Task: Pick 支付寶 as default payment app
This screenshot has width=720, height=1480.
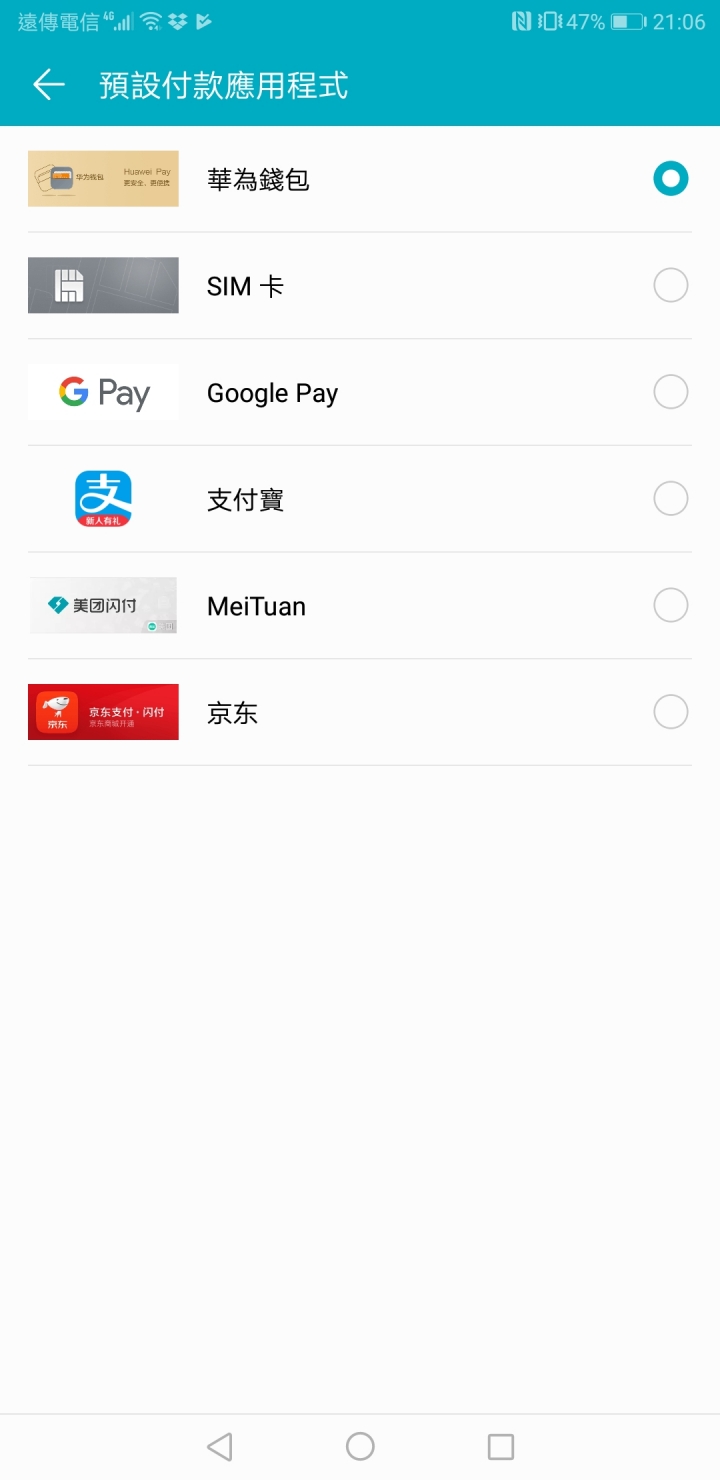Action: point(360,499)
